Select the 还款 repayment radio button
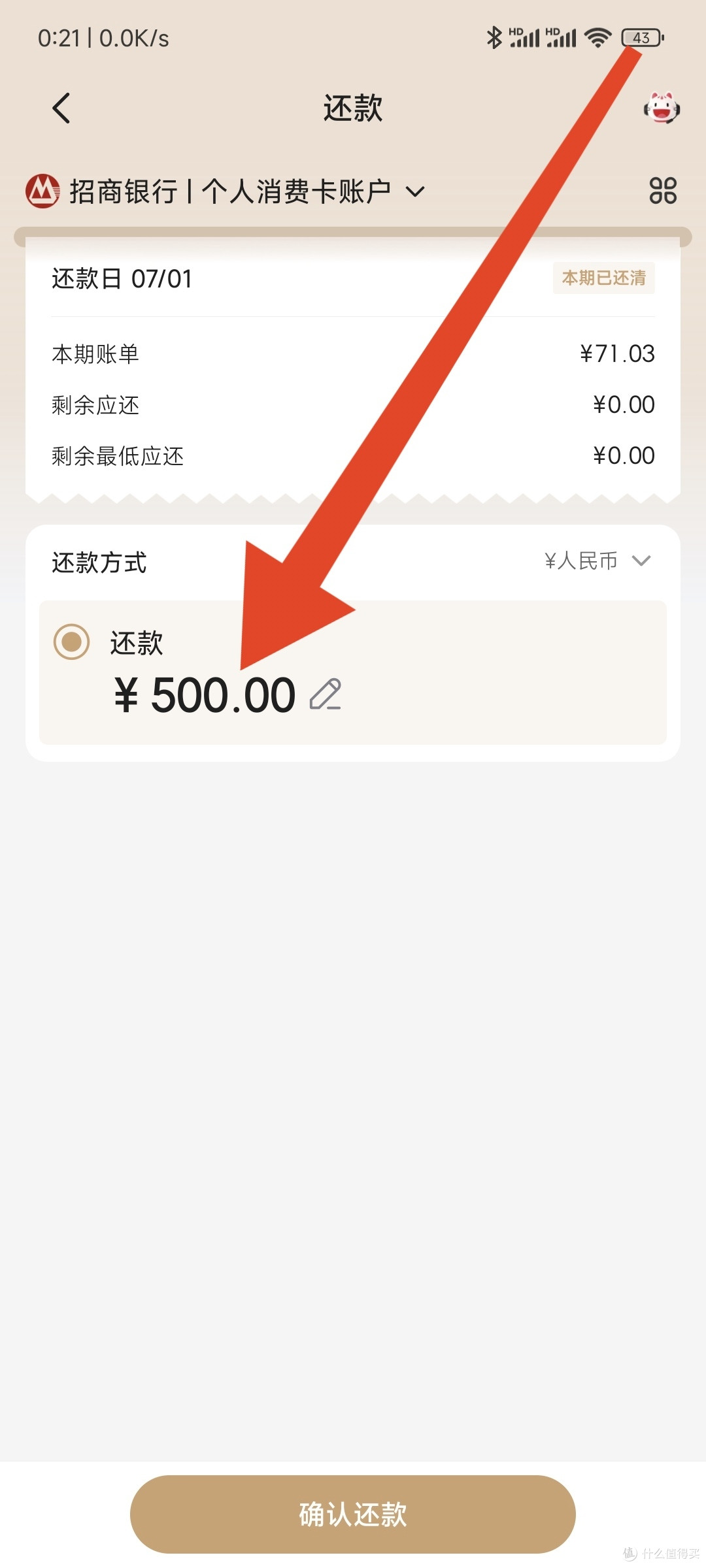 (72, 642)
